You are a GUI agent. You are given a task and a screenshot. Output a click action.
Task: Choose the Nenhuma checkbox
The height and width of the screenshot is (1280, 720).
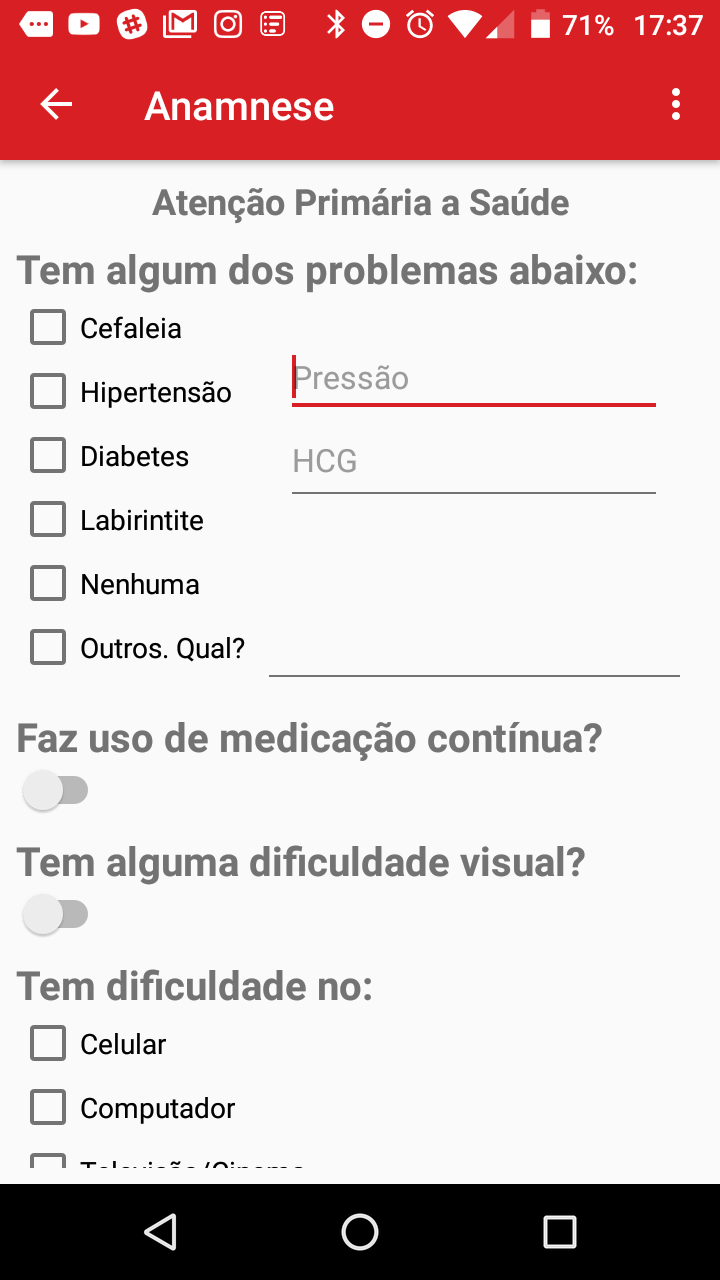(x=48, y=583)
